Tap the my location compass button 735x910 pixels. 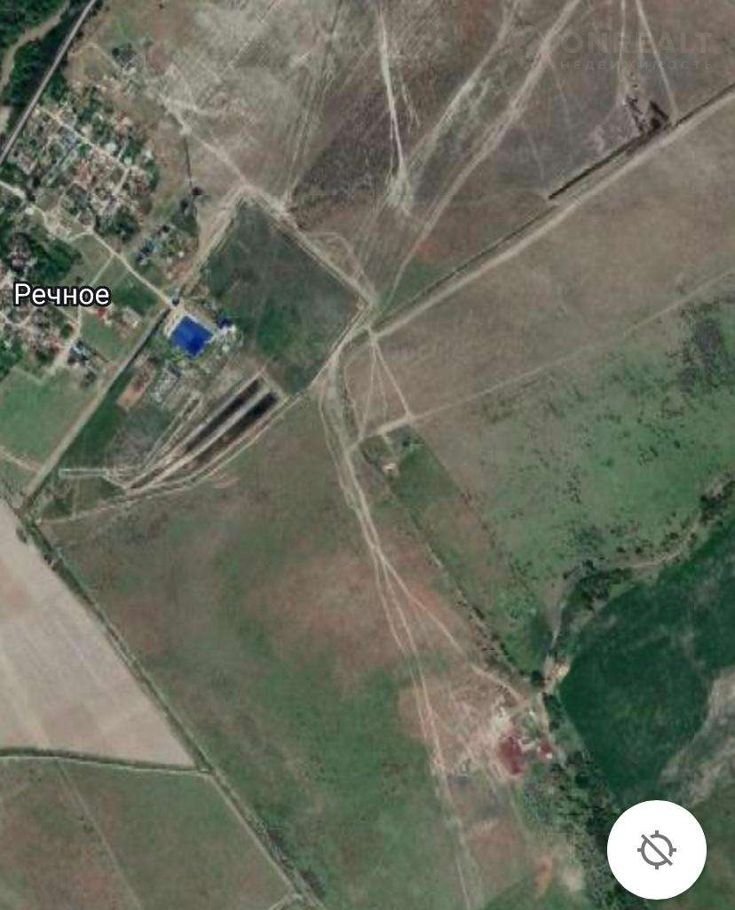coord(656,850)
